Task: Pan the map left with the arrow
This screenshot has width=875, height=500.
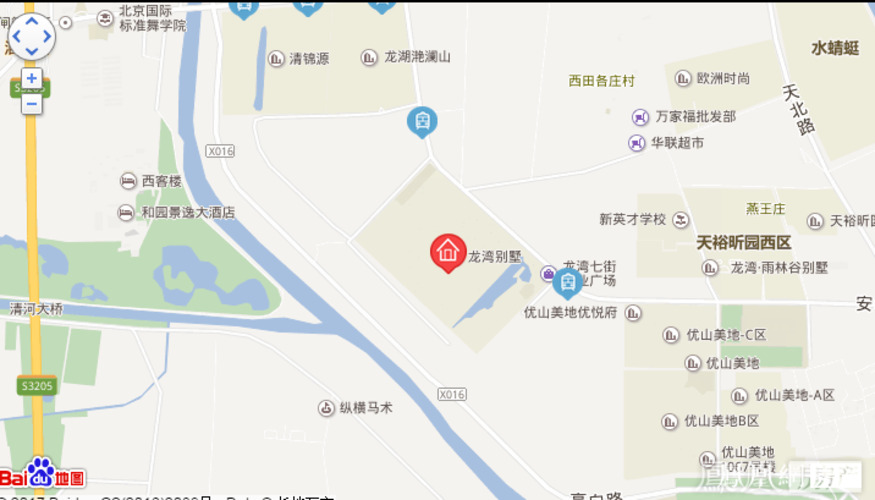Action: click(x=17, y=36)
